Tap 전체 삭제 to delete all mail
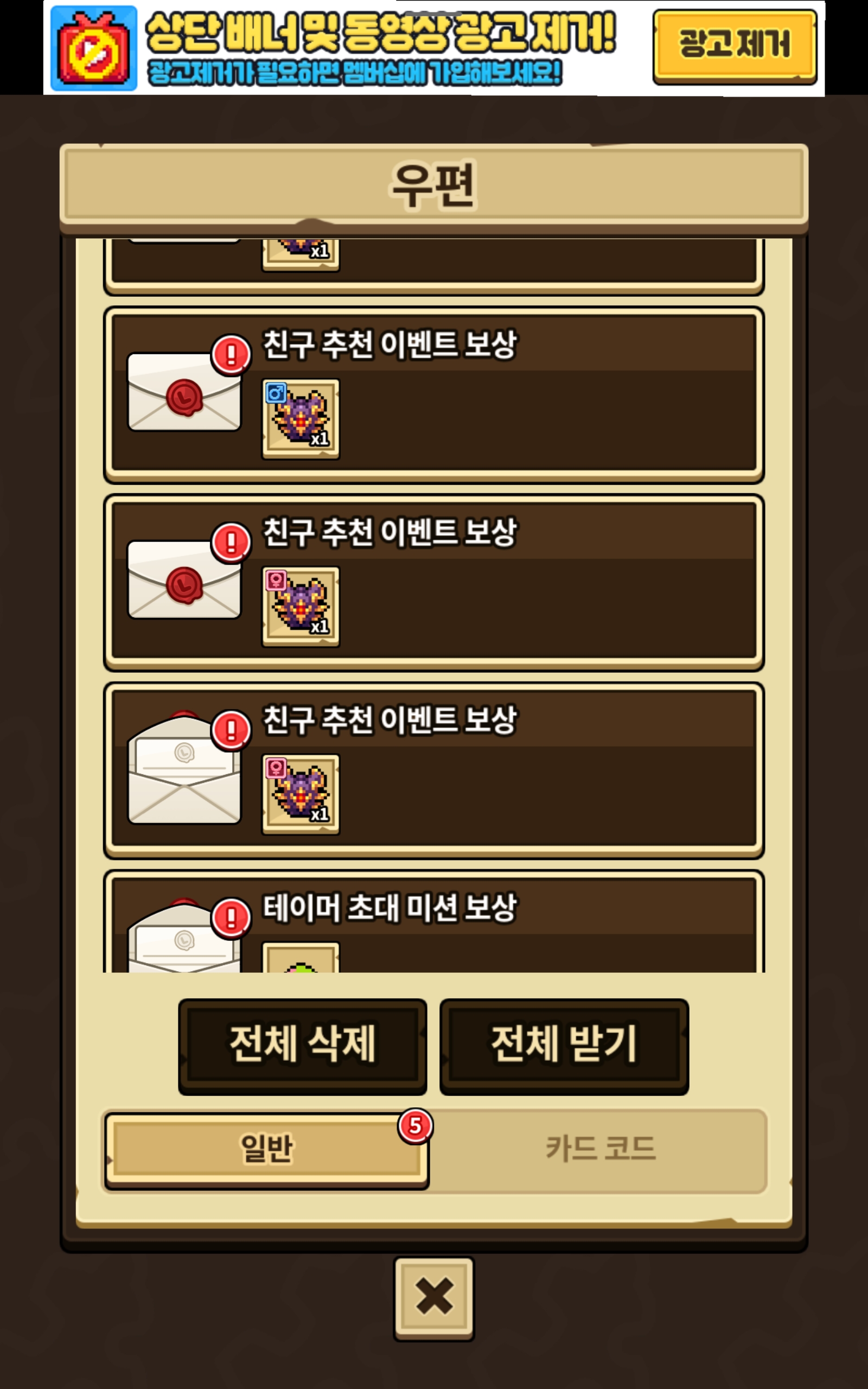This screenshot has width=868, height=1389. (x=303, y=1046)
